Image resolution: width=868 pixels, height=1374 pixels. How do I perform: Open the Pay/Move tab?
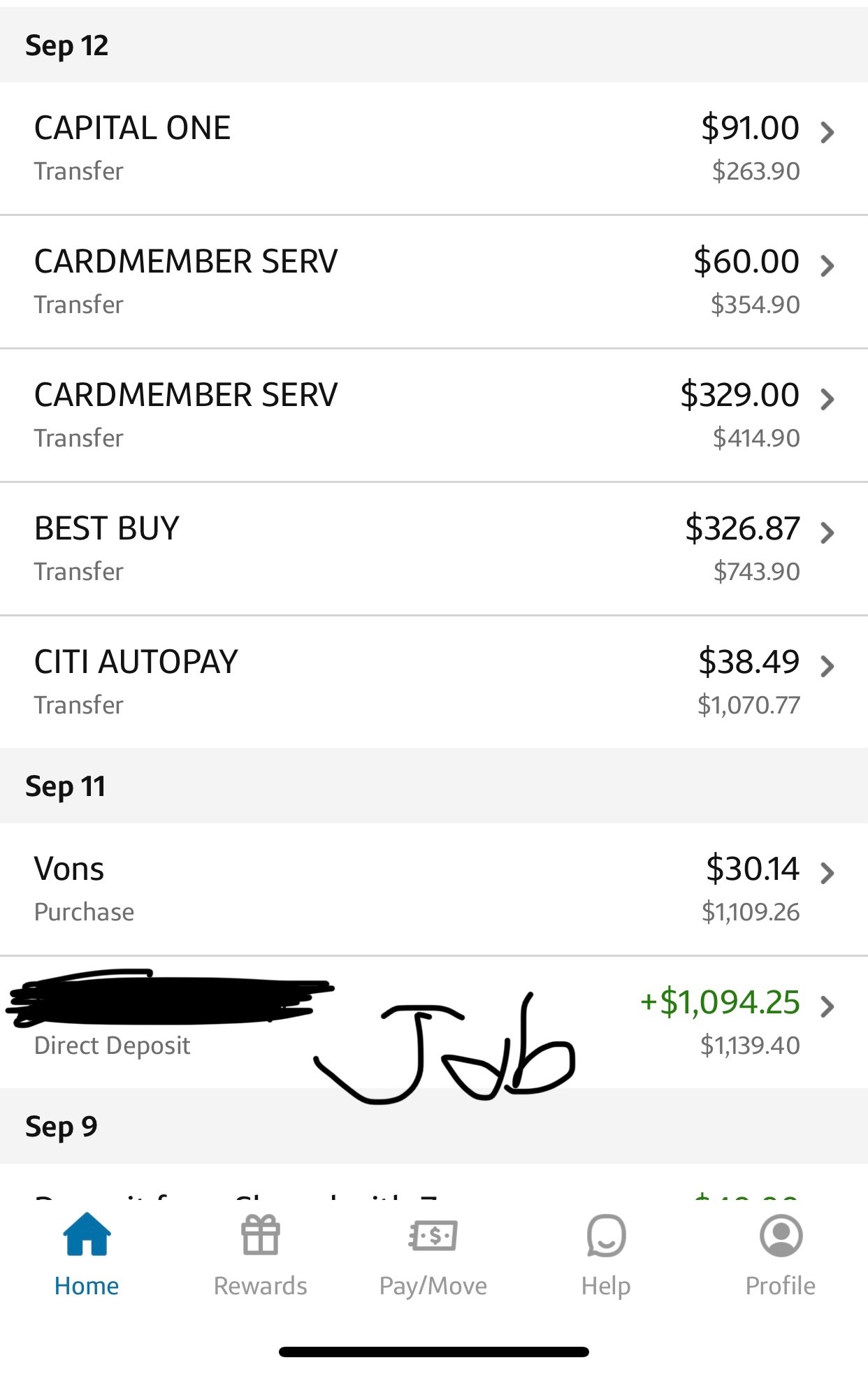pos(433,1255)
